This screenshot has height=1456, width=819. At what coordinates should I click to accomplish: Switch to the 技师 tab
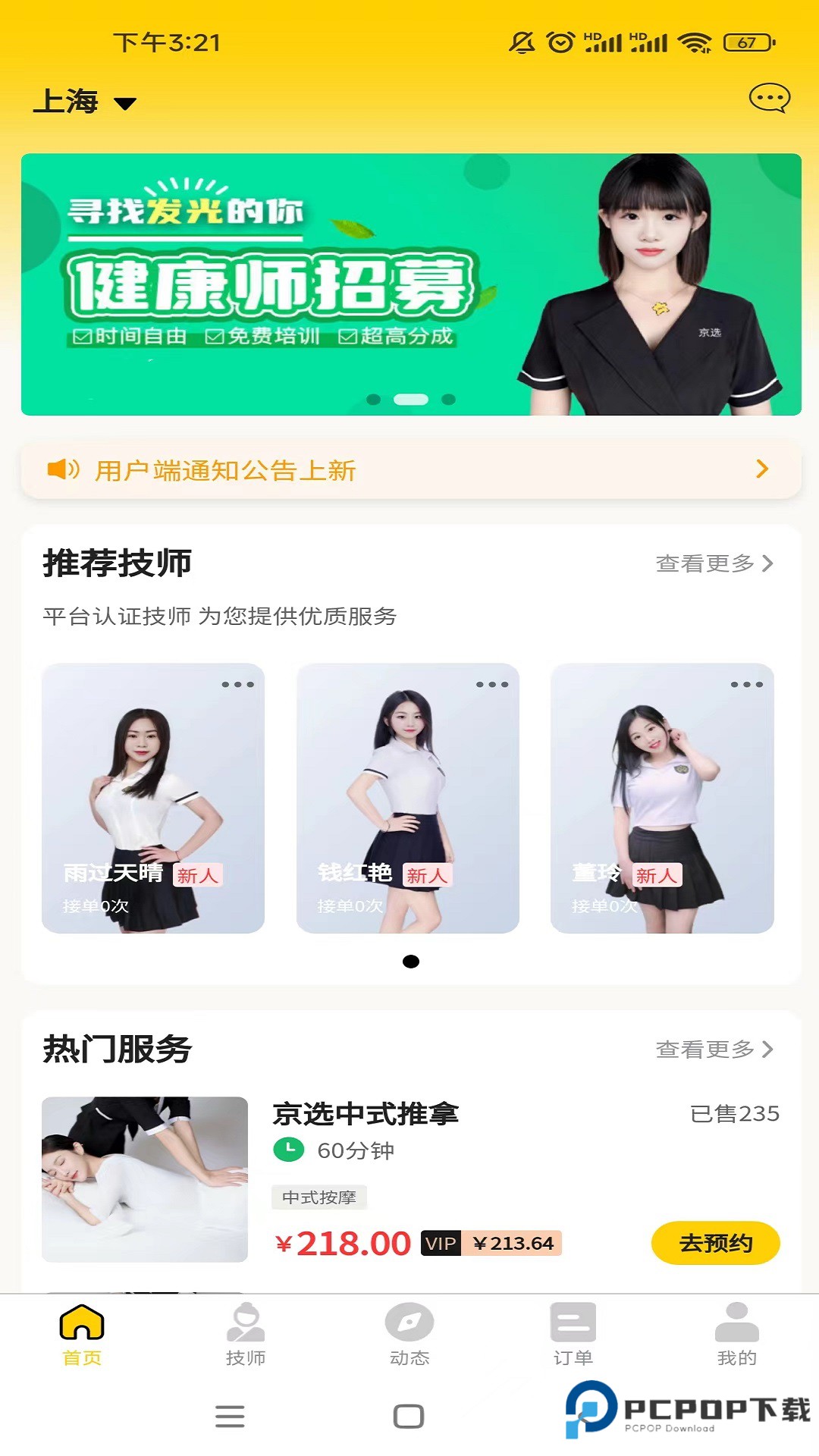click(246, 1335)
